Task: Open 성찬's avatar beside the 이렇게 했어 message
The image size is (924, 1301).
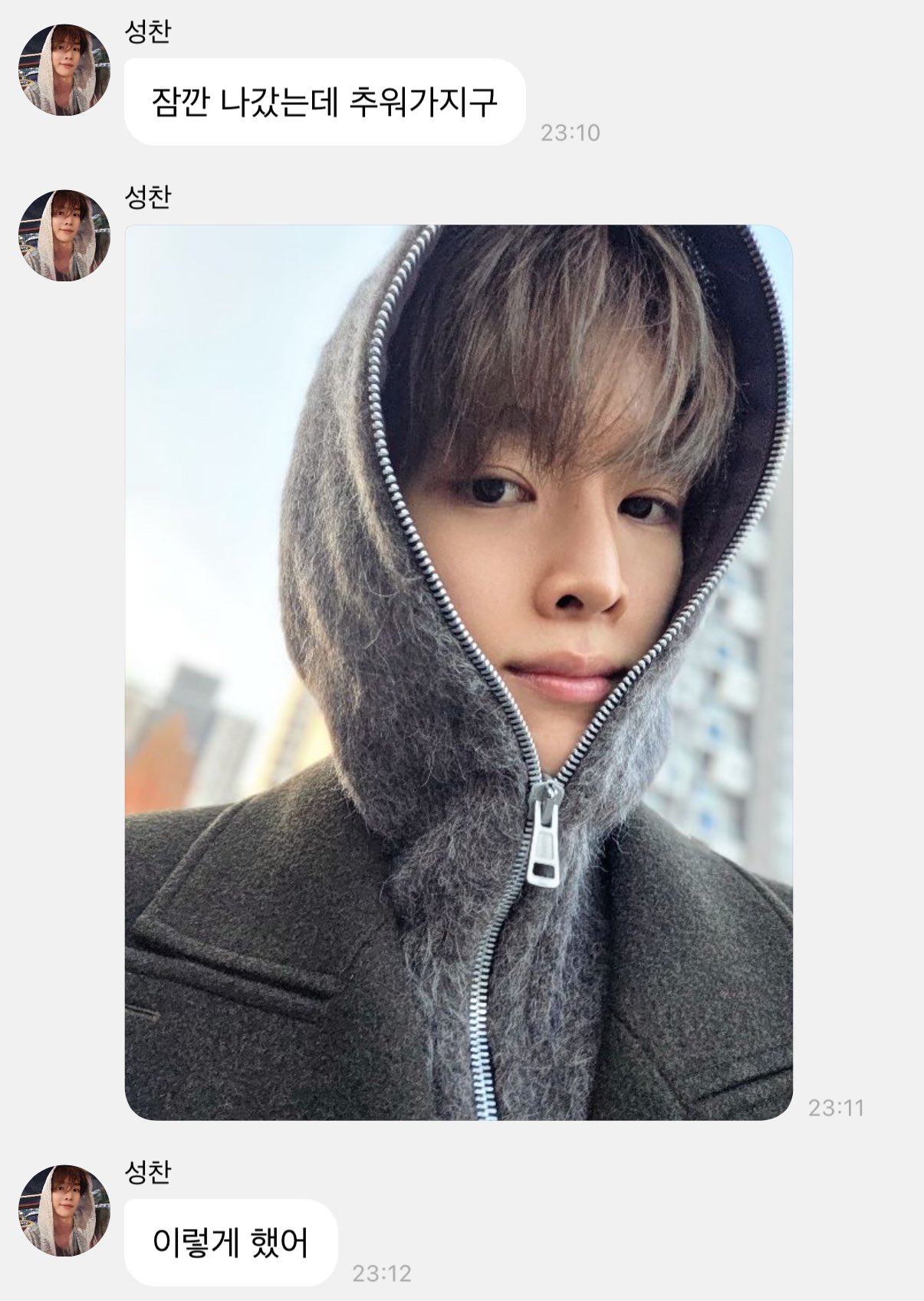Action: coord(64,1211)
